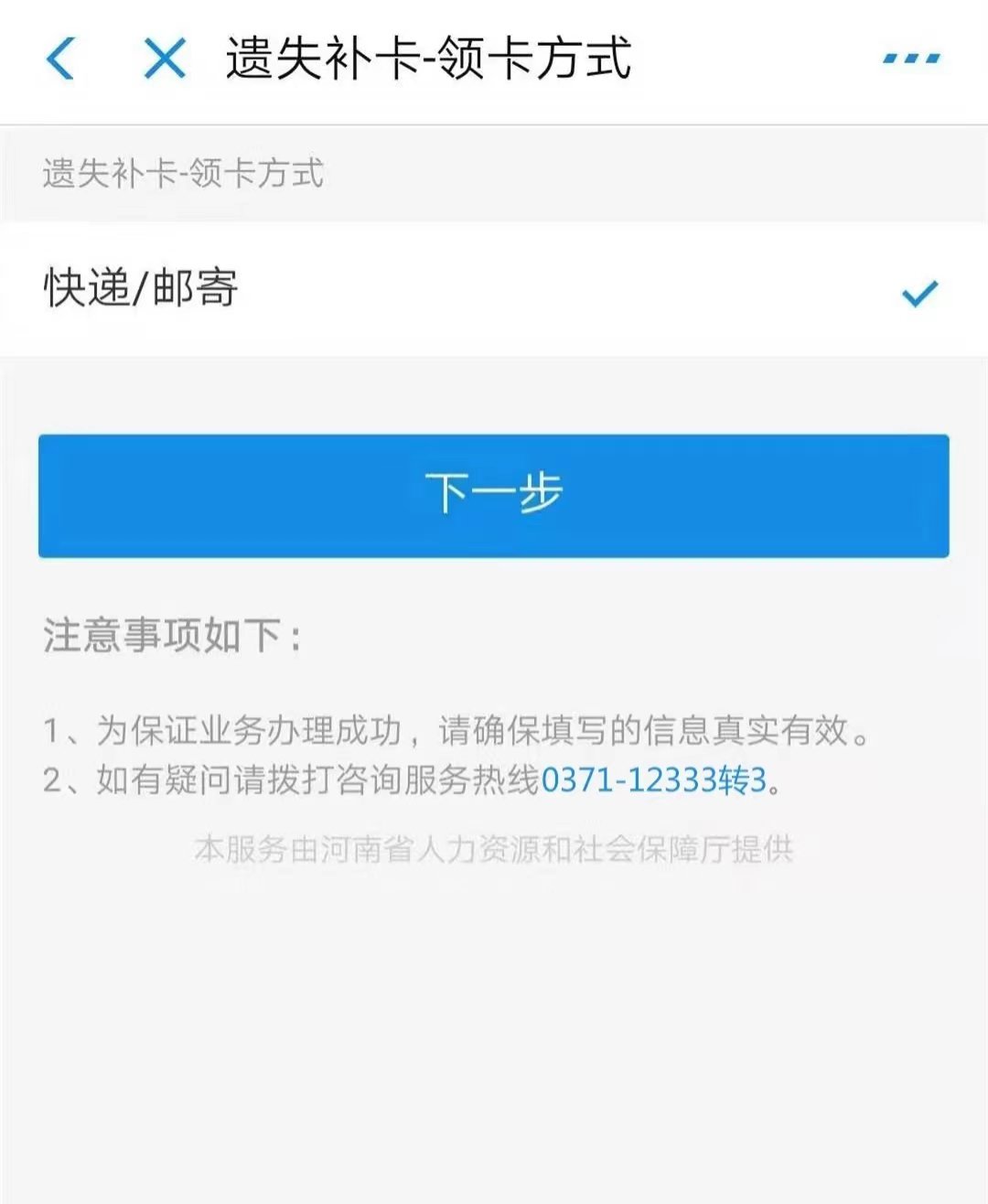Tap the 下一步 button to continue
This screenshot has height=1204, width=988.
tap(493, 495)
